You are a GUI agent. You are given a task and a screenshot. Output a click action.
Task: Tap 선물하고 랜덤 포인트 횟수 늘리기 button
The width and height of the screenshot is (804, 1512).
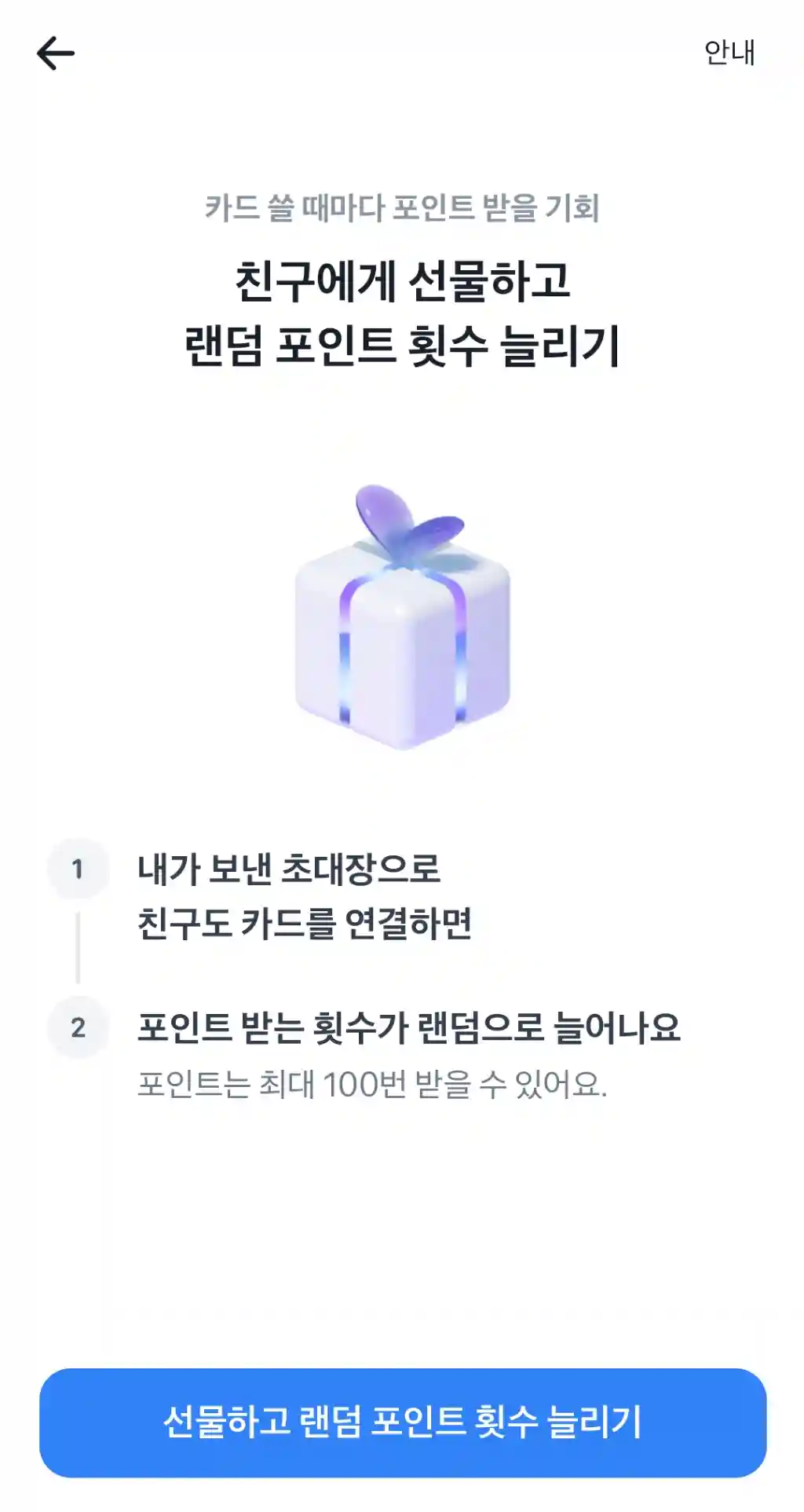[403, 1422]
